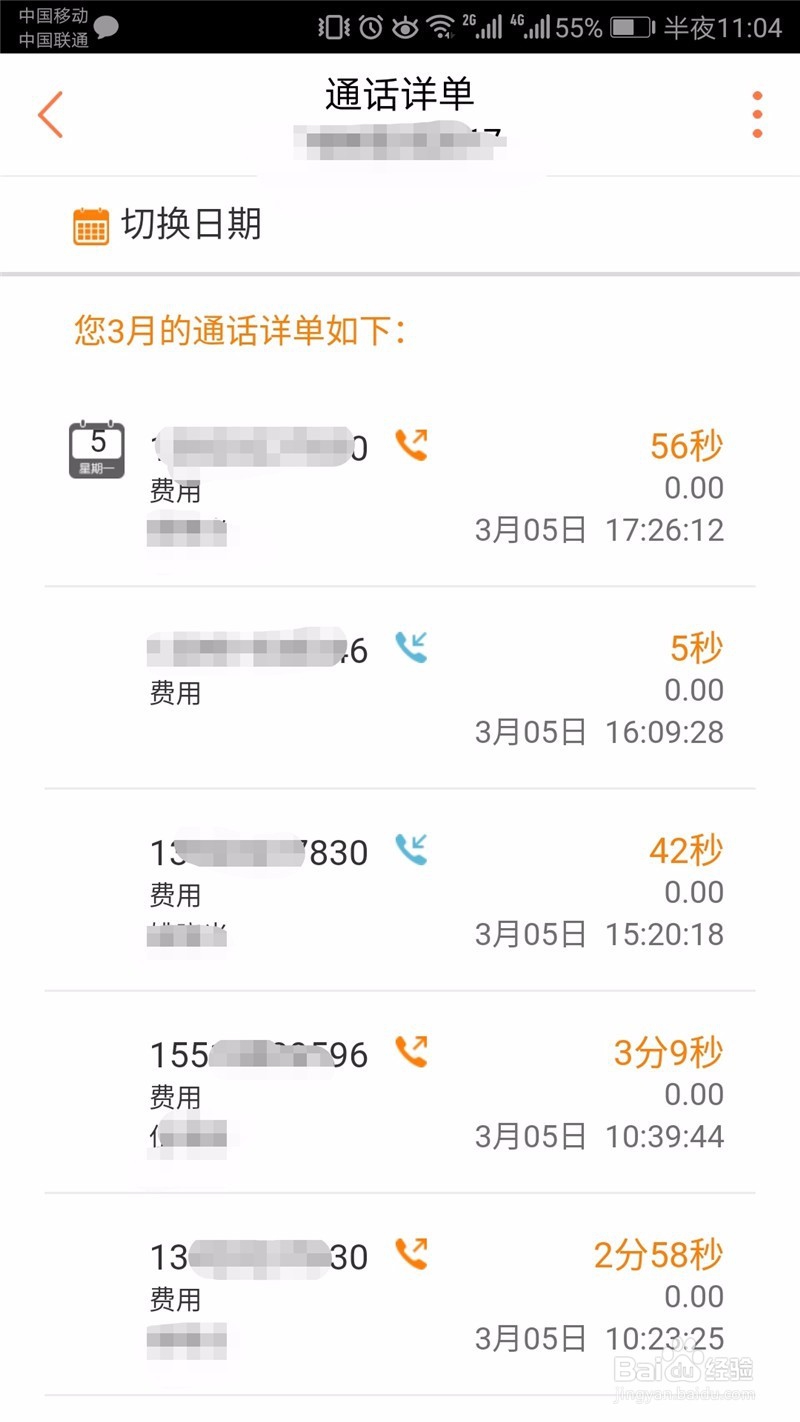Tap the back arrow to exit 通话详单
Image resolution: width=800 pixels, height=1422 pixels.
[x=50, y=114]
